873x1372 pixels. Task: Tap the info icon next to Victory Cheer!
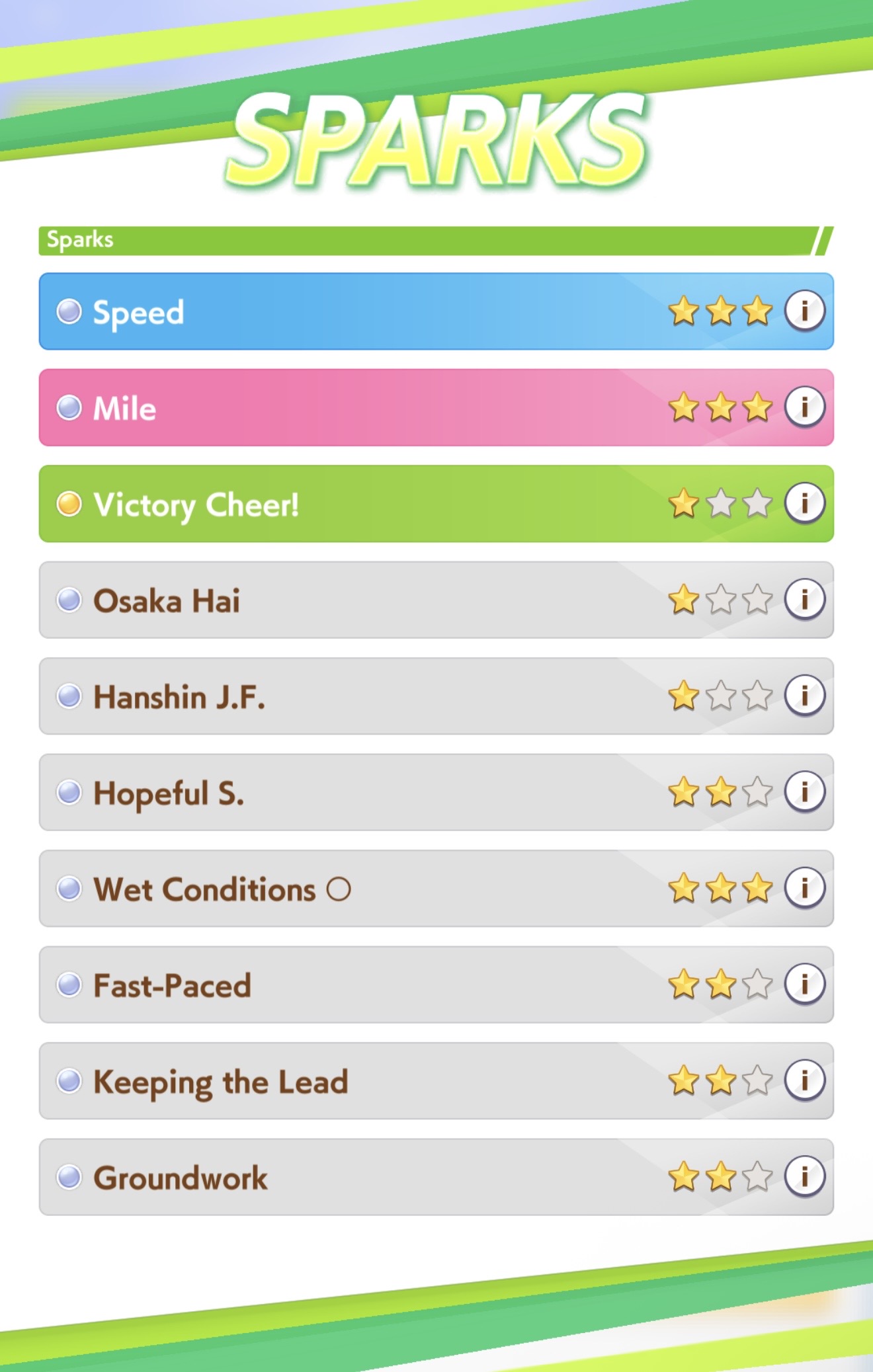(804, 503)
